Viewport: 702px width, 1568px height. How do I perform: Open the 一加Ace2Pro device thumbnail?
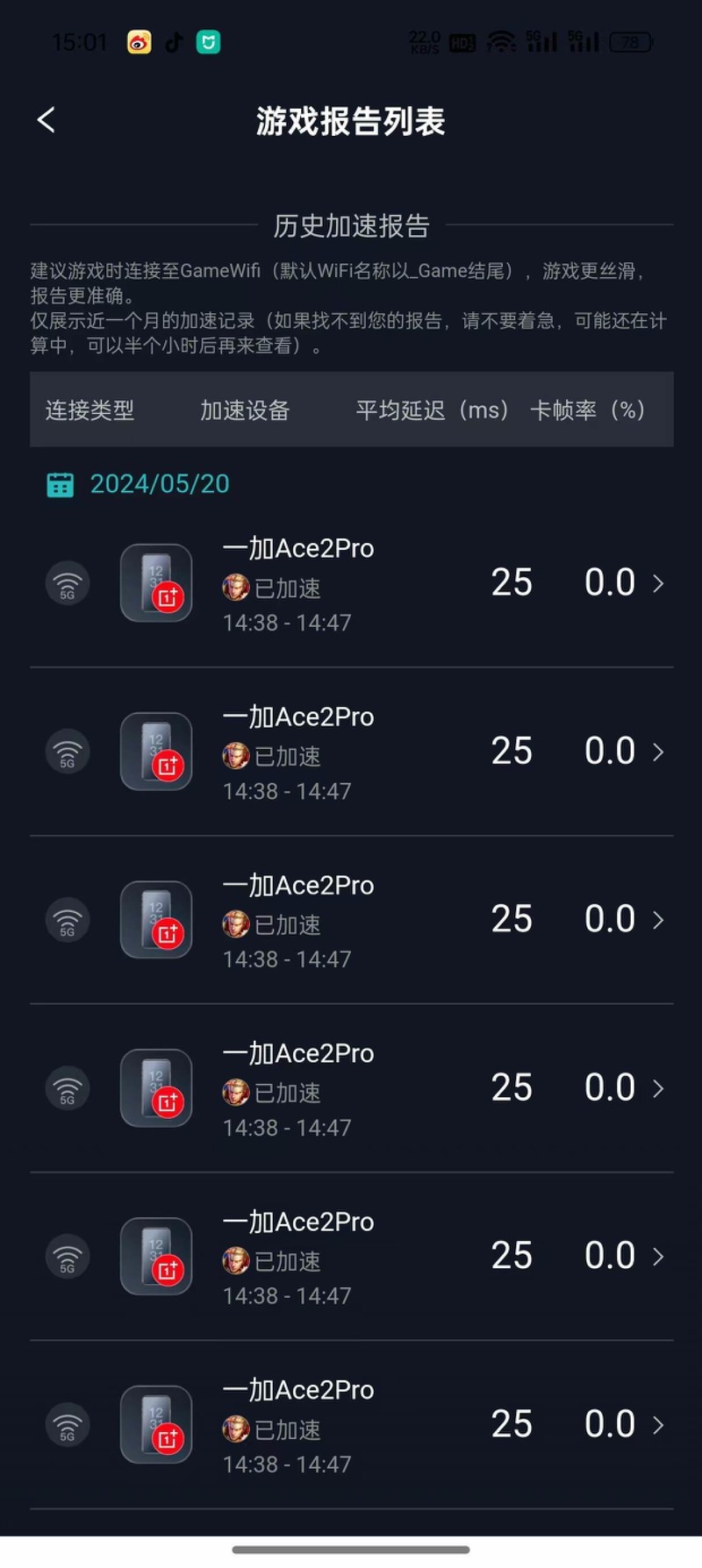click(x=155, y=582)
